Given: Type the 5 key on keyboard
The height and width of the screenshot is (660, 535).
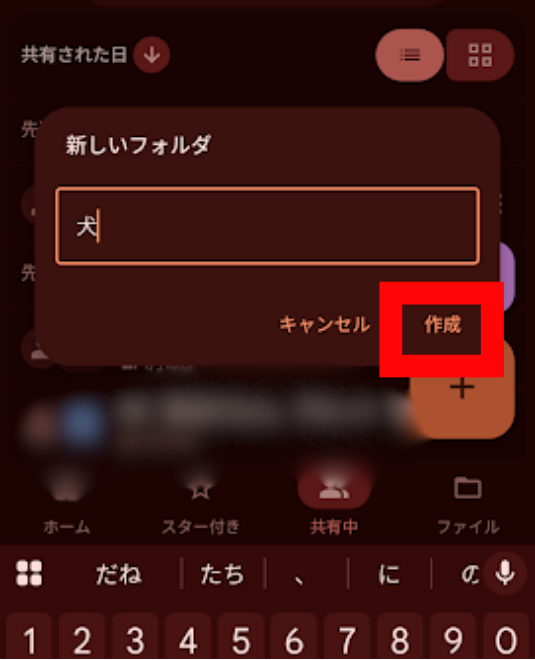Looking at the screenshot, I should pyautogui.click(x=241, y=636).
